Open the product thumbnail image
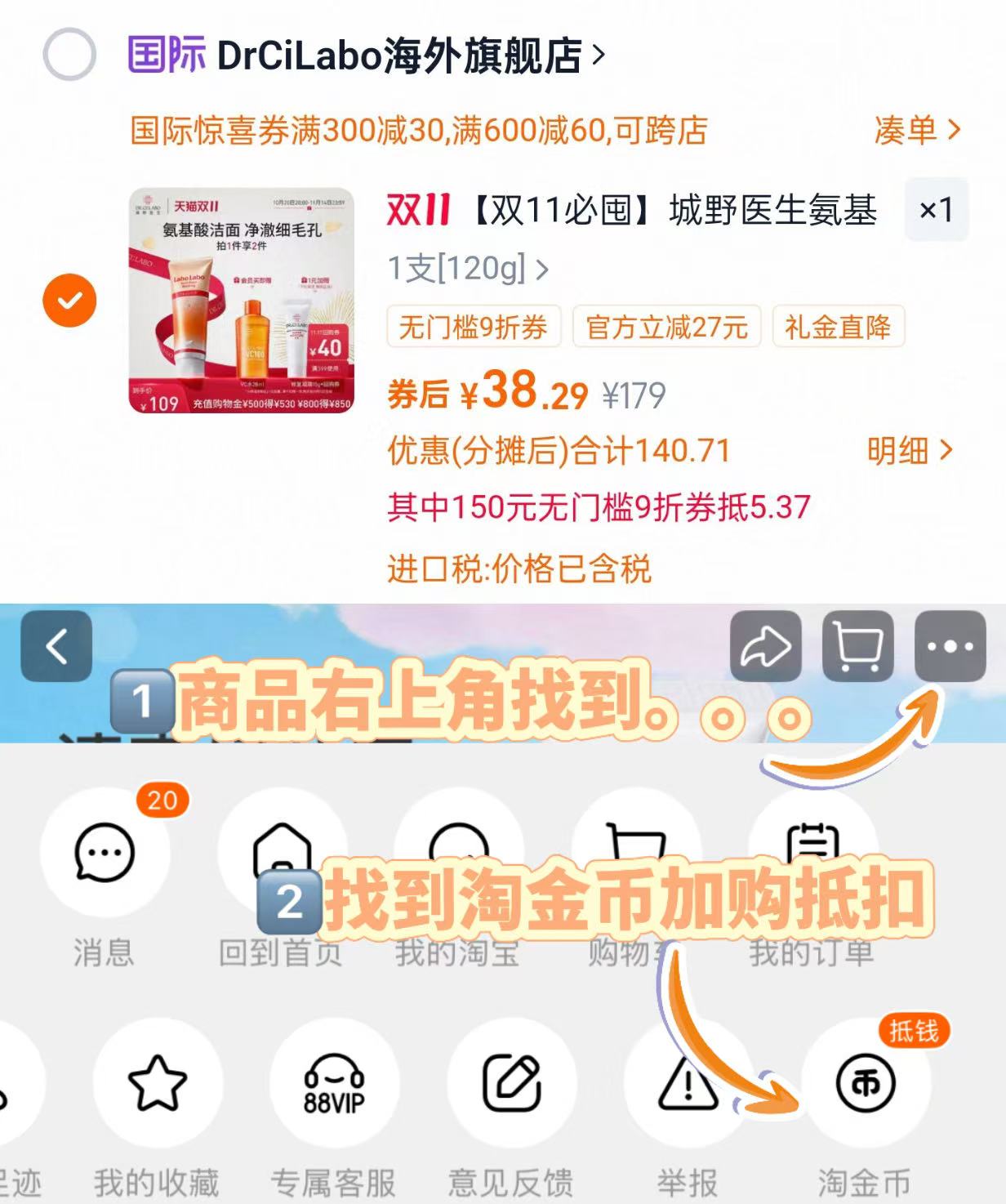The image size is (1006, 1204). (x=241, y=300)
